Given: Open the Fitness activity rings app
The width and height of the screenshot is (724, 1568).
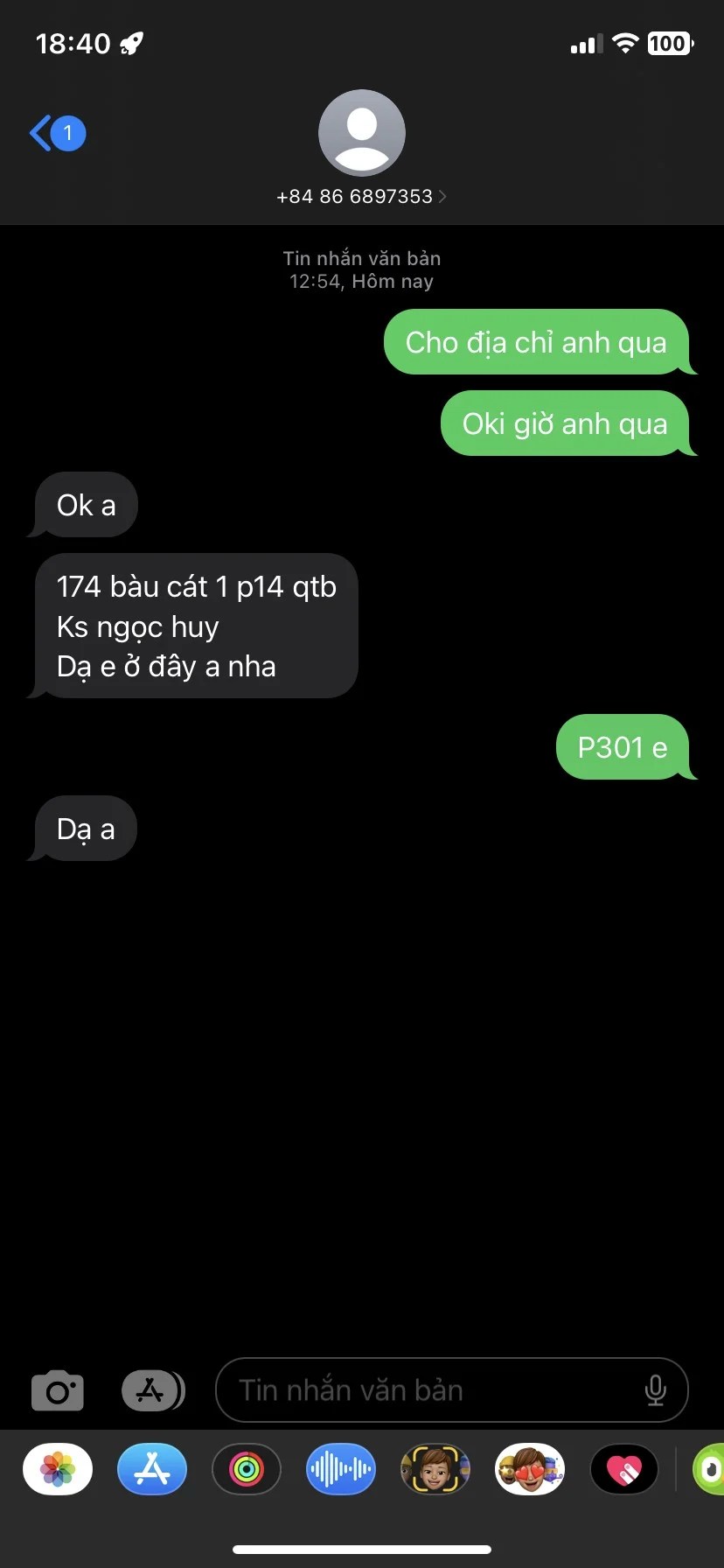Looking at the screenshot, I should 247,1469.
